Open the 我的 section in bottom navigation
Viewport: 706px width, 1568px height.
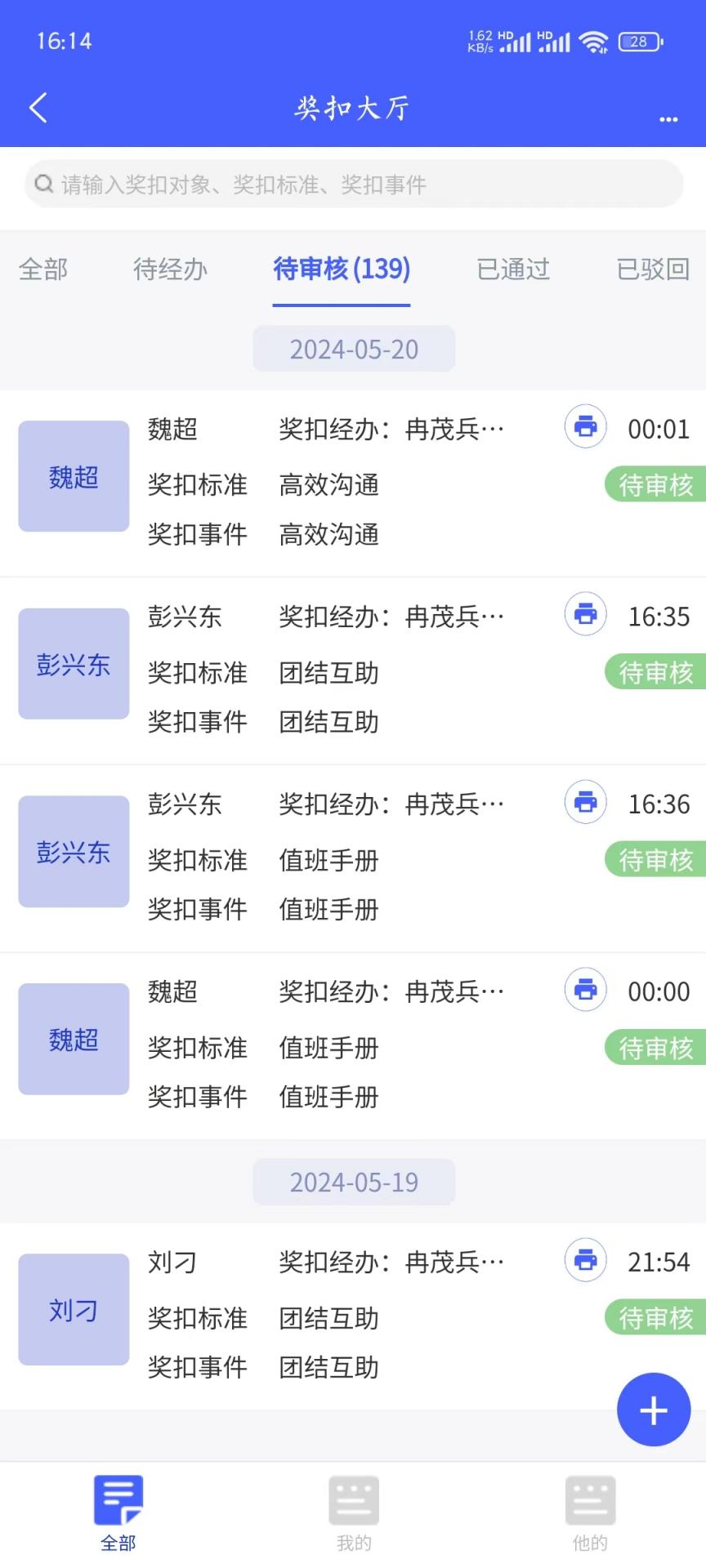coord(353,1511)
